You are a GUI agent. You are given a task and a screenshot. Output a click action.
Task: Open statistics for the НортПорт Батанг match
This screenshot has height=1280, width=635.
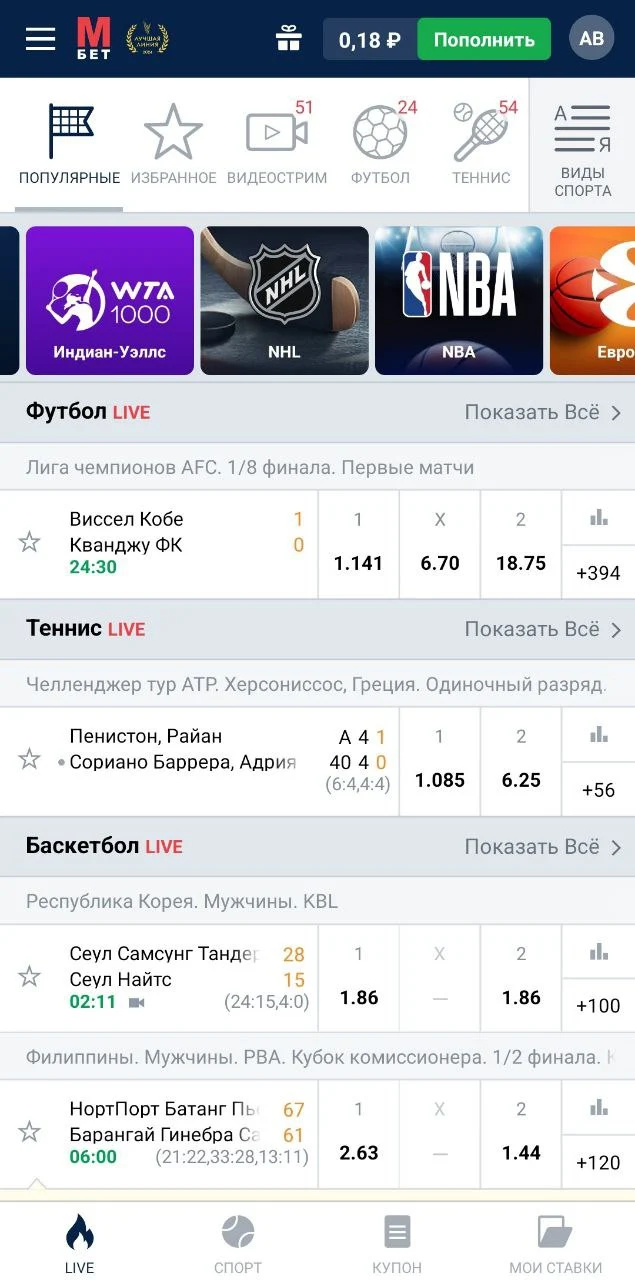[598, 1107]
